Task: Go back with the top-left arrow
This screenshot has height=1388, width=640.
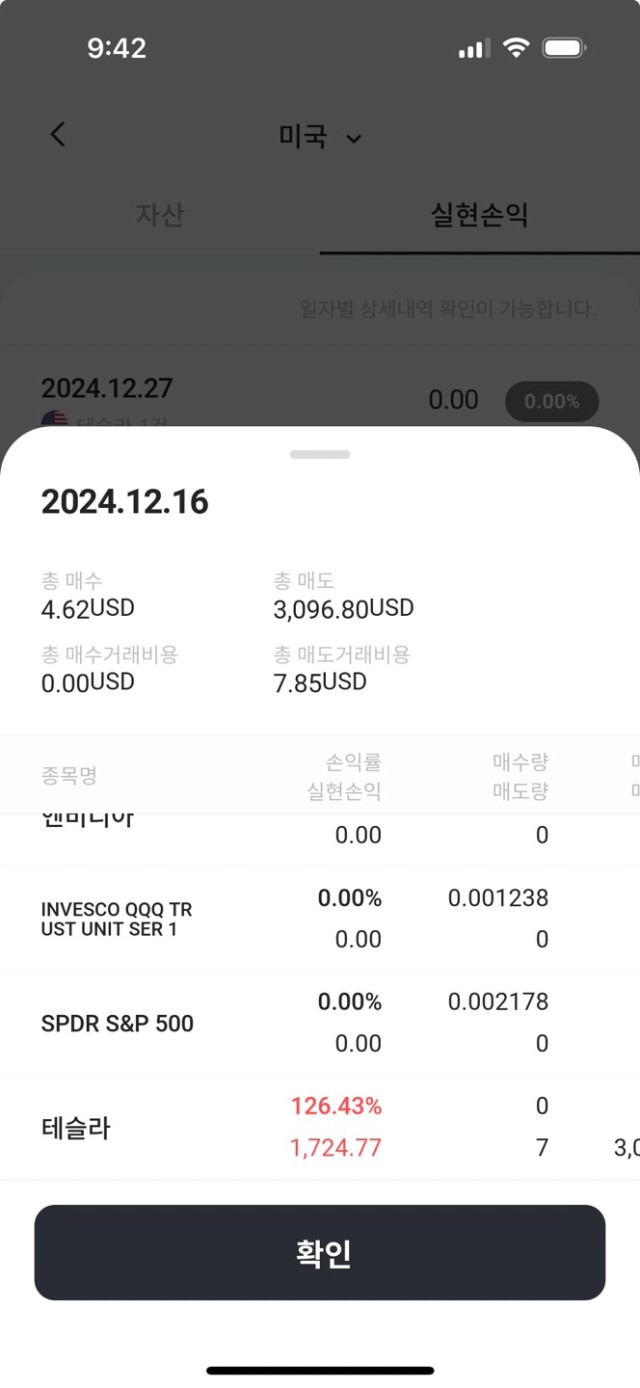Action: pyautogui.click(x=58, y=135)
